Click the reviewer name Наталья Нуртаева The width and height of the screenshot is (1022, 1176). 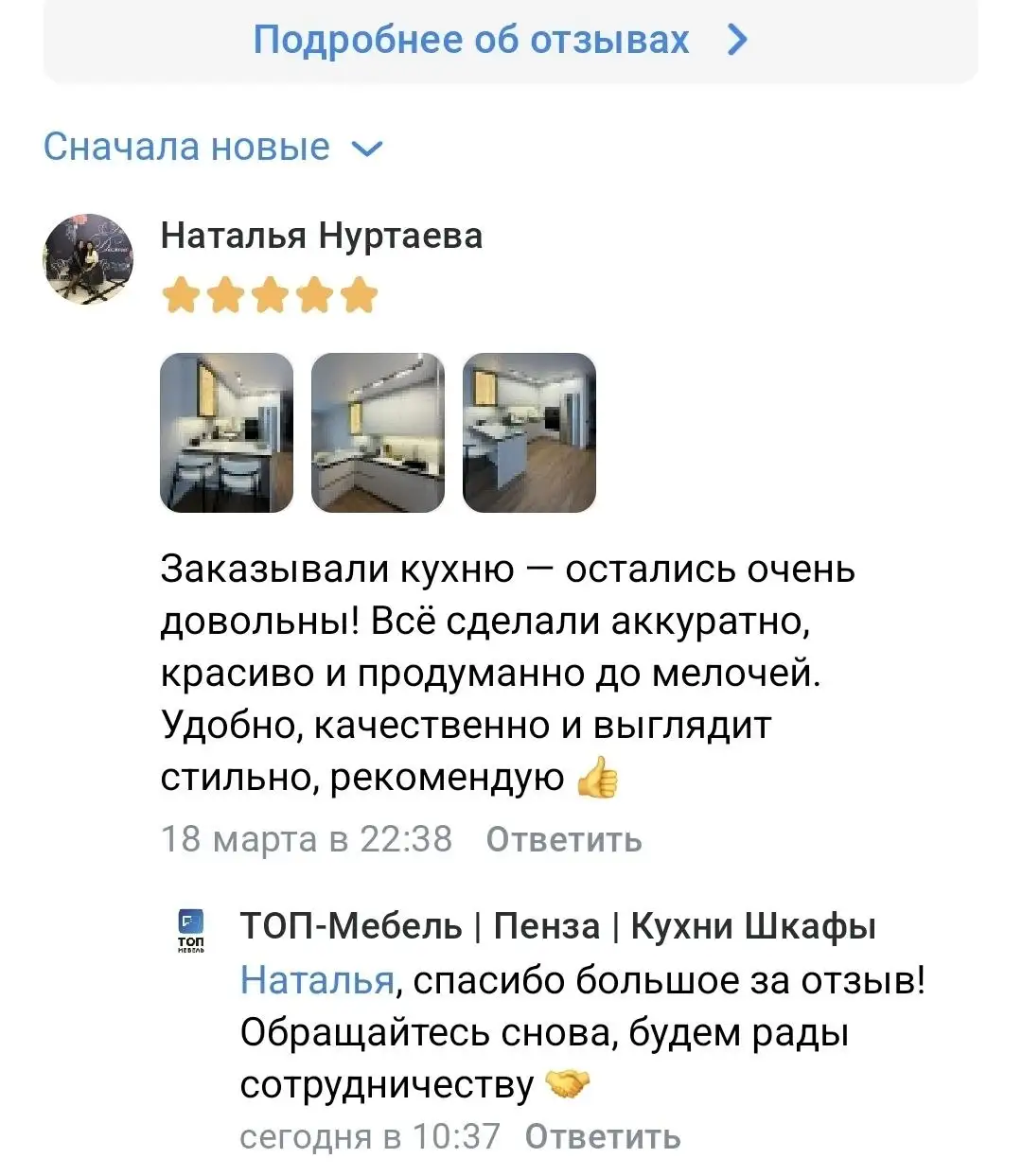(x=322, y=237)
